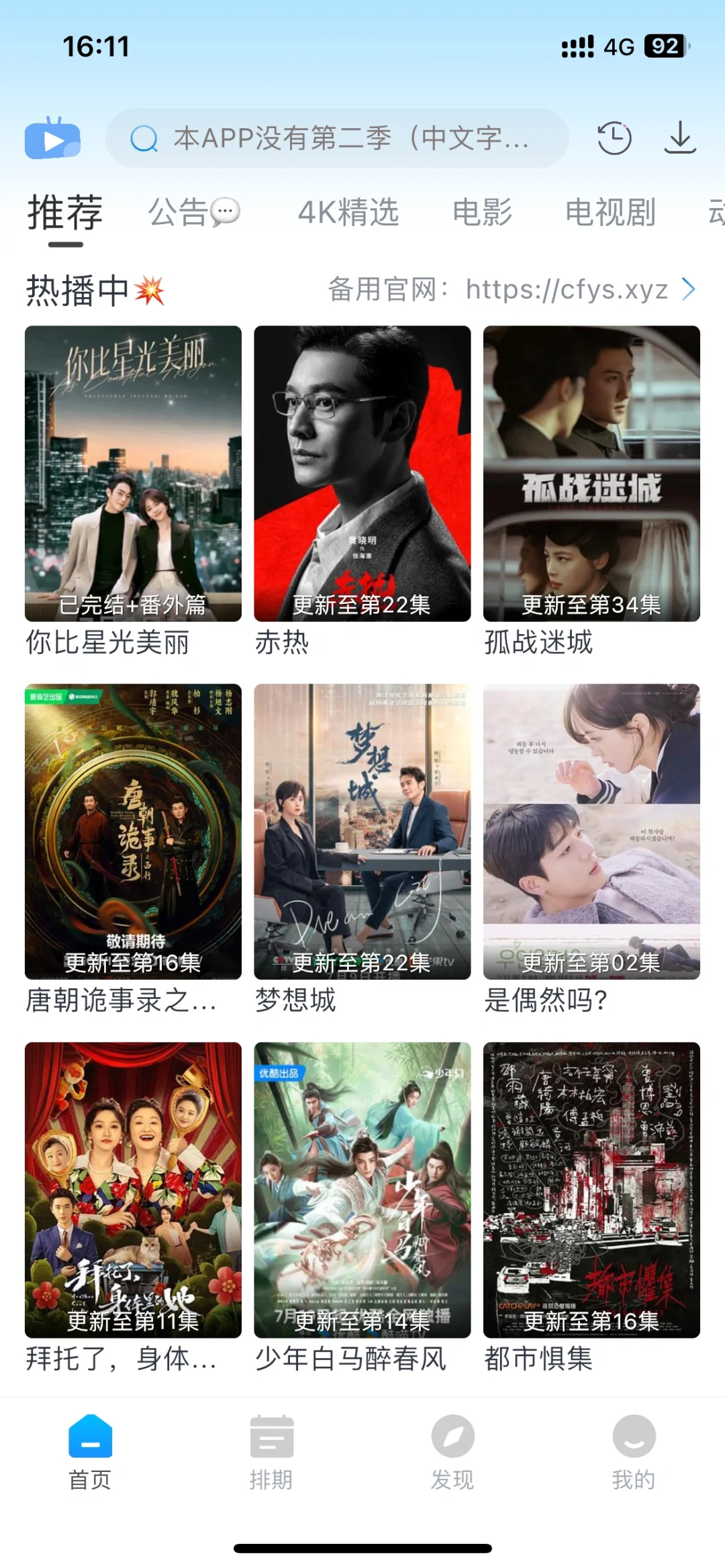Tap the search box at the top
Image resolution: width=725 pixels, height=1568 pixels.
point(337,138)
